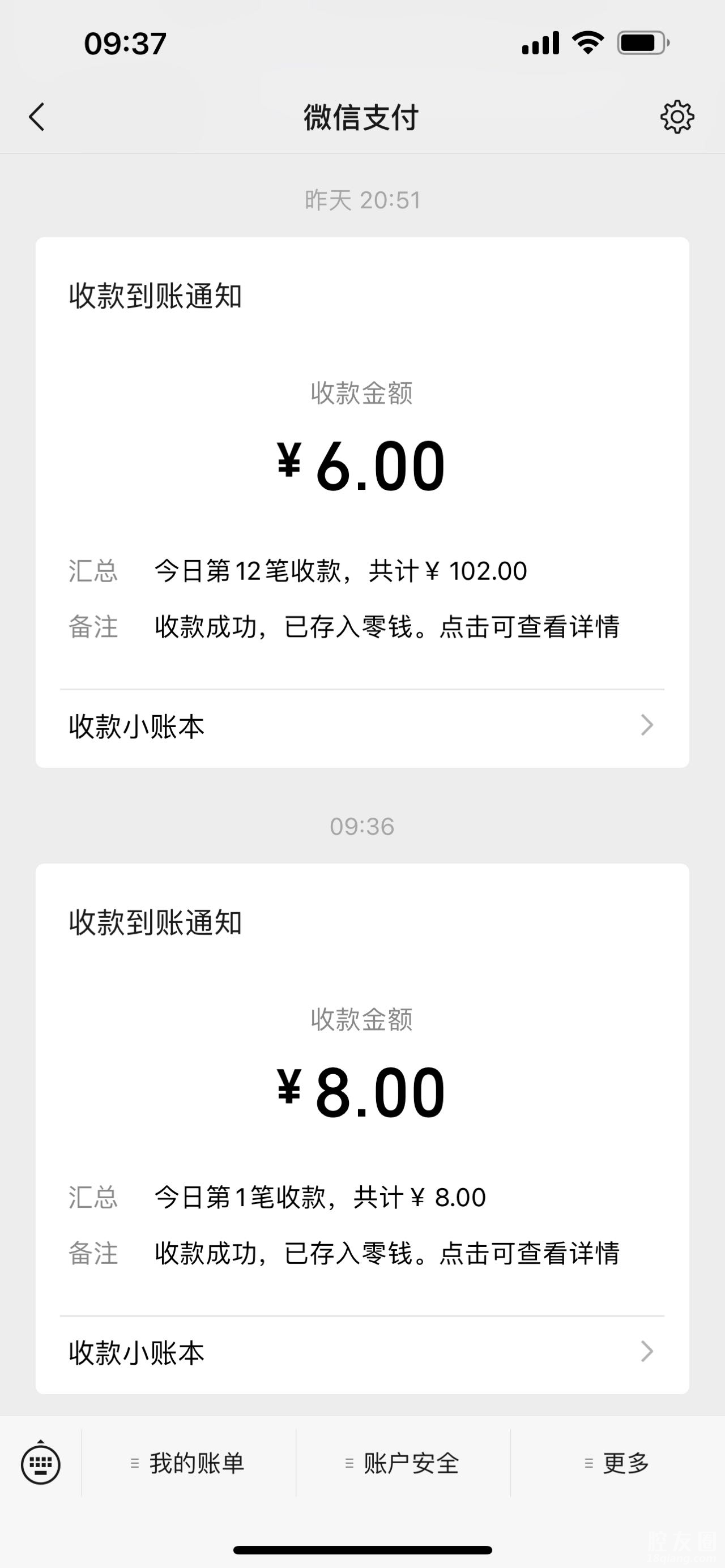Go back from 微信支付 page
This screenshot has width=725, height=1568.
click(x=37, y=117)
